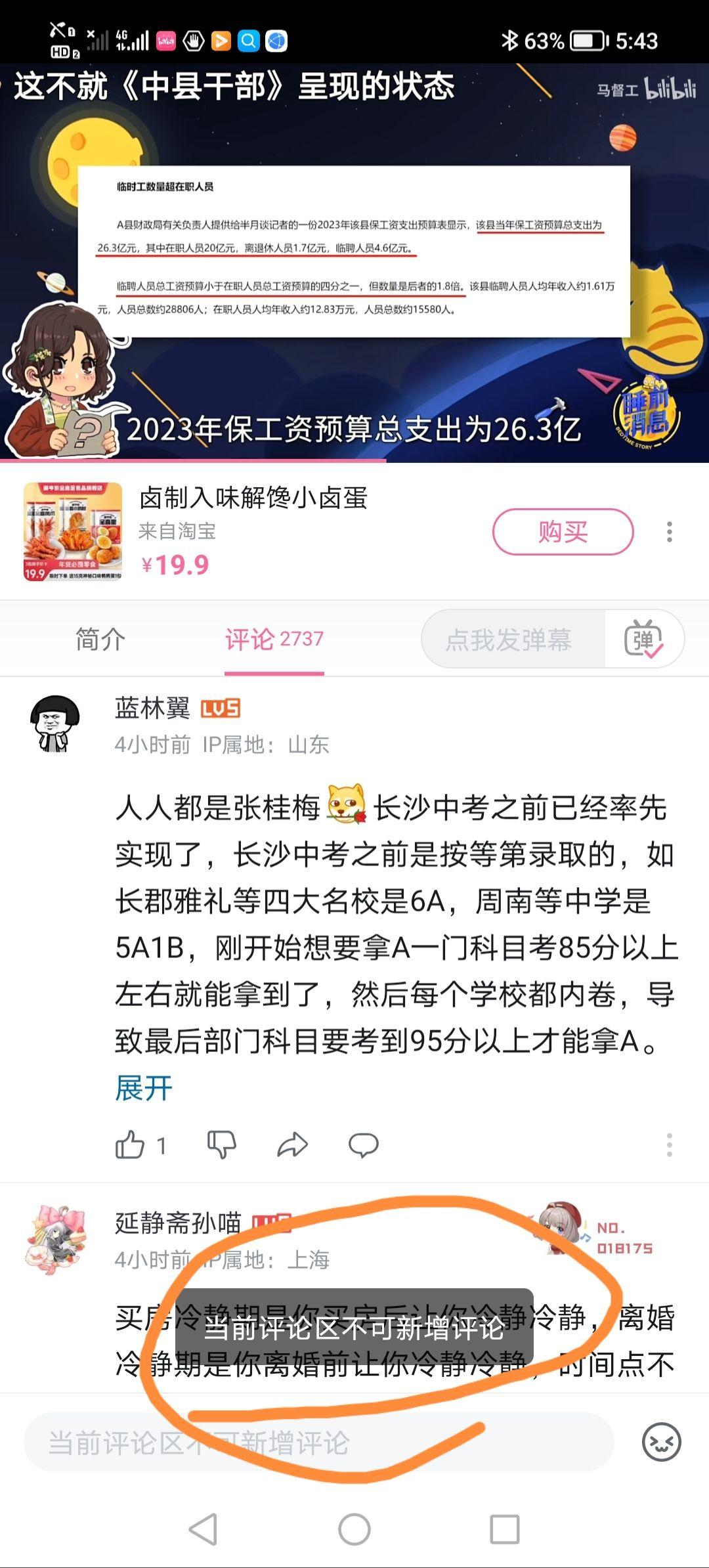Toggle the 弹 danmaku display switch
This screenshot has height=1568, width=709.
(x=644, y=639)
